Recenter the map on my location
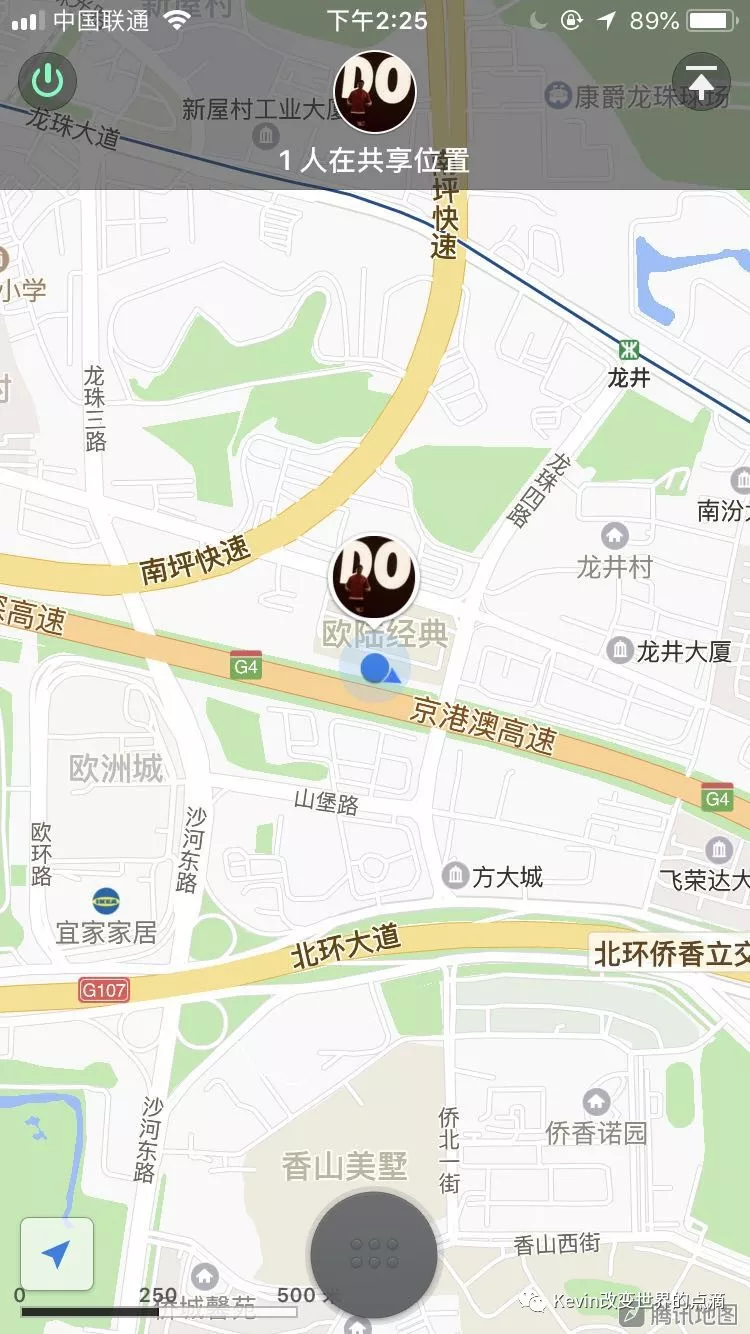The image size is (750, 1334). click(57, 1253)
